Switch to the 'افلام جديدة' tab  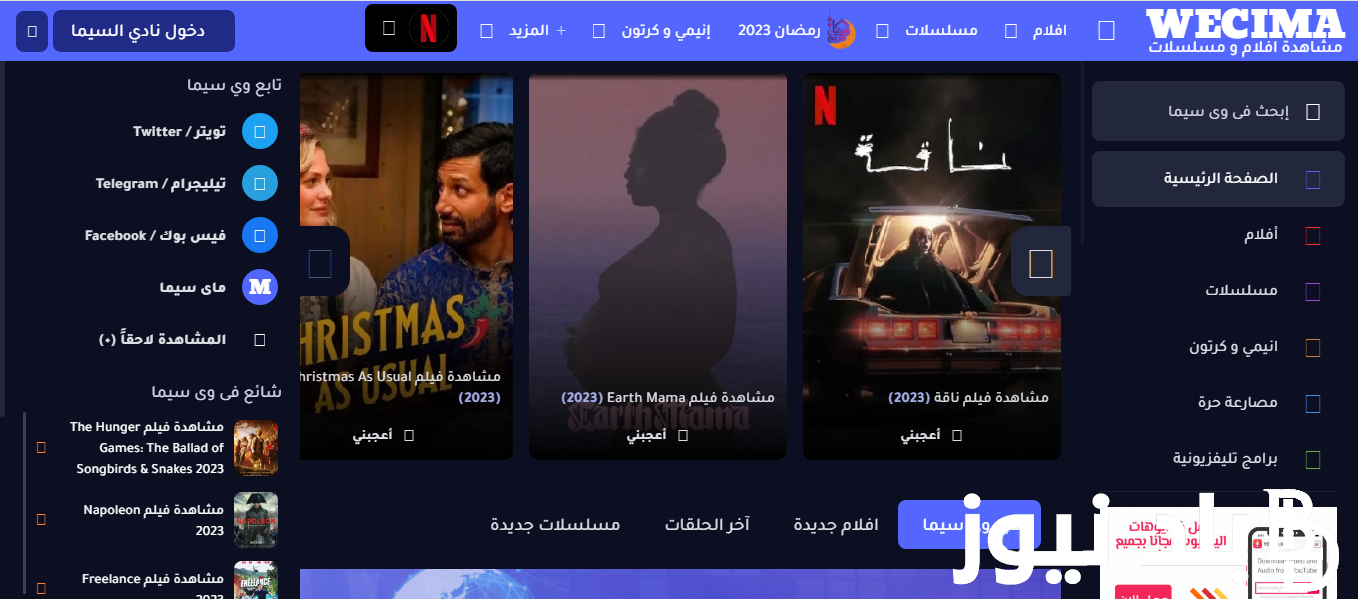836,525
